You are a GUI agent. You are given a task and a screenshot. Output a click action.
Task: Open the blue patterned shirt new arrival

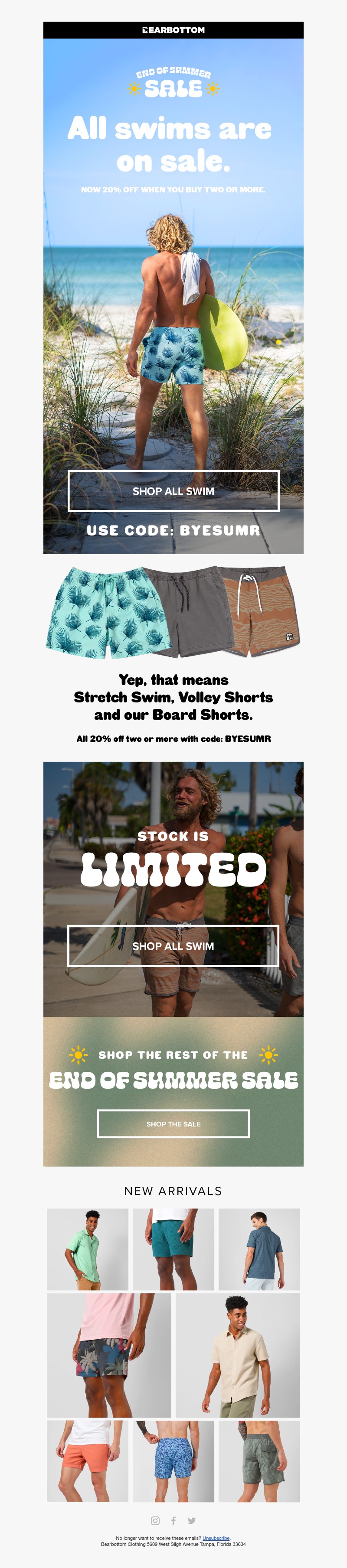tap(259, 1248)
